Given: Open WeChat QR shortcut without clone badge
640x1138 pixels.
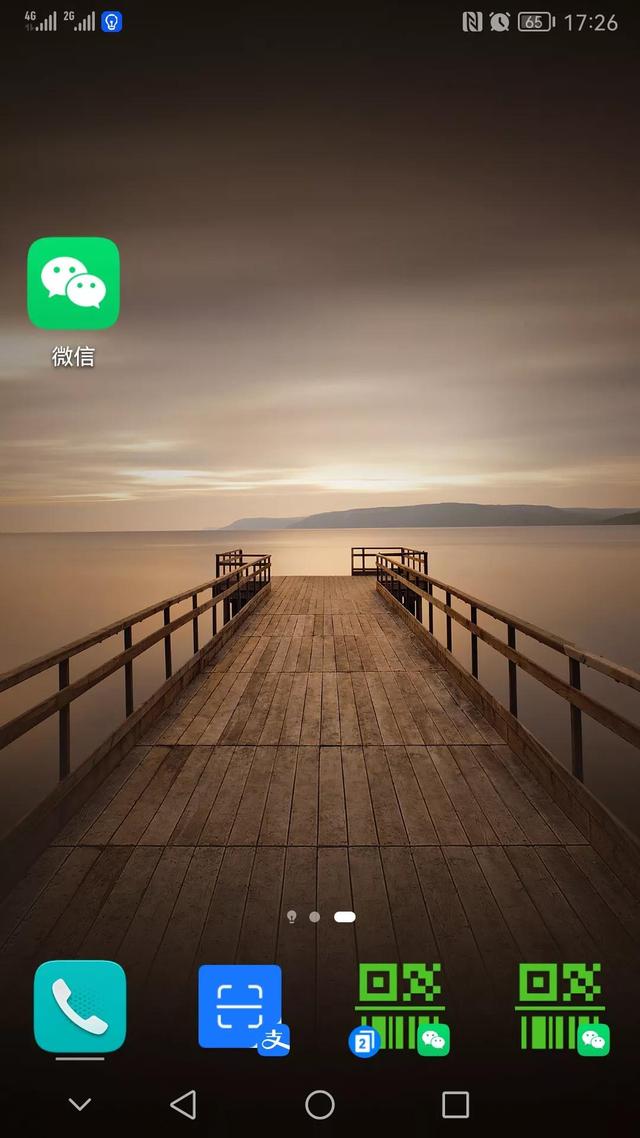Looking at the screenshot, I should point(560,1006).
